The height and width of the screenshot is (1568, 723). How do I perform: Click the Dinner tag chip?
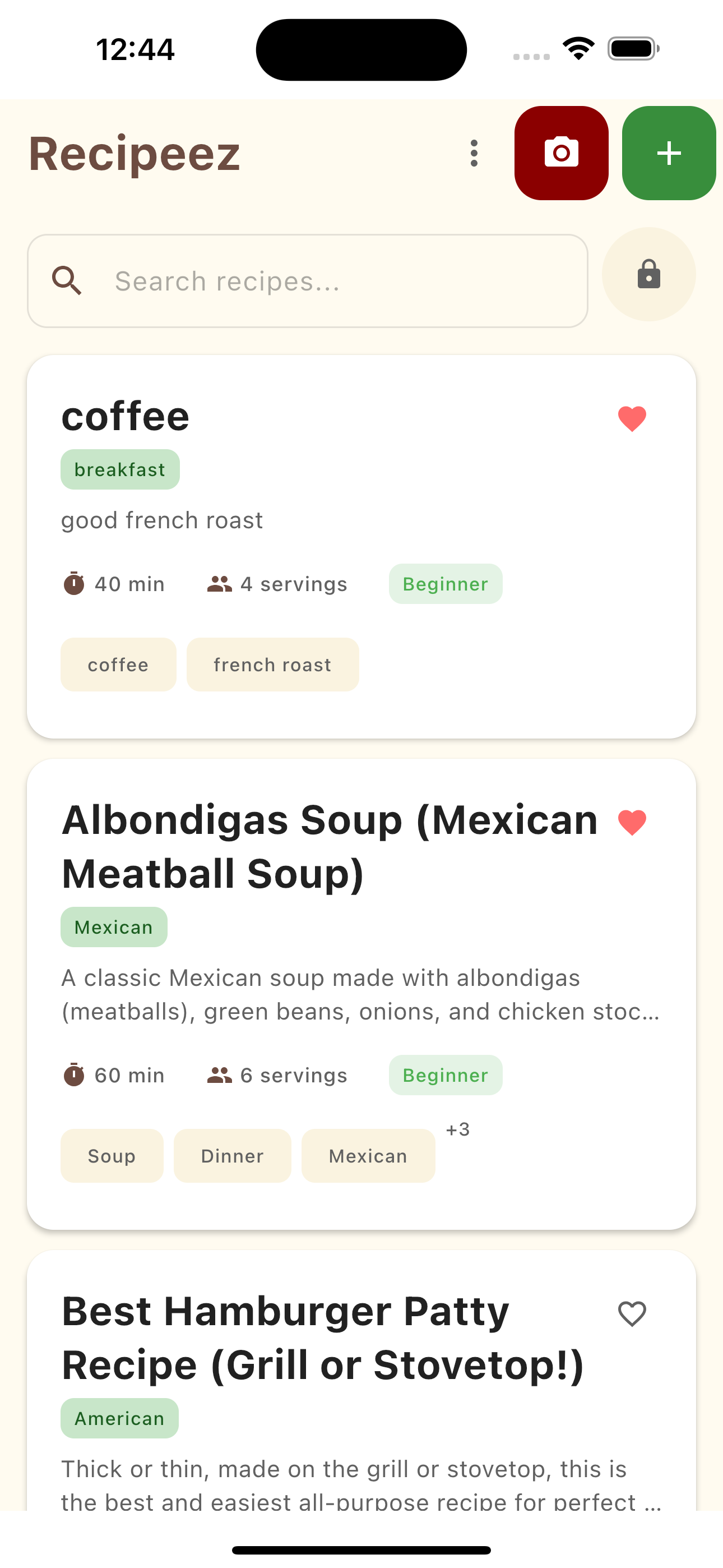[232, 1155]
